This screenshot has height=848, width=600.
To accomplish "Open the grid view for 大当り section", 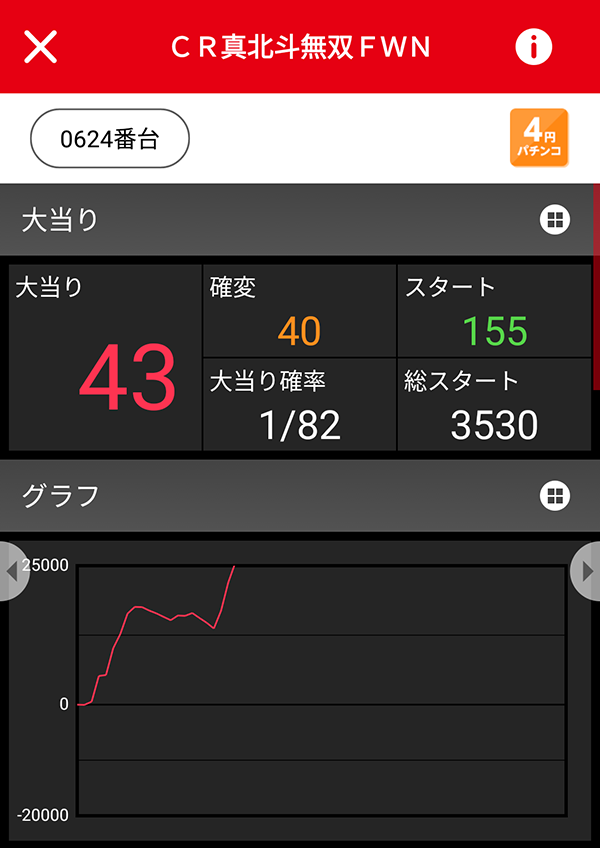I will pos(555,220).
